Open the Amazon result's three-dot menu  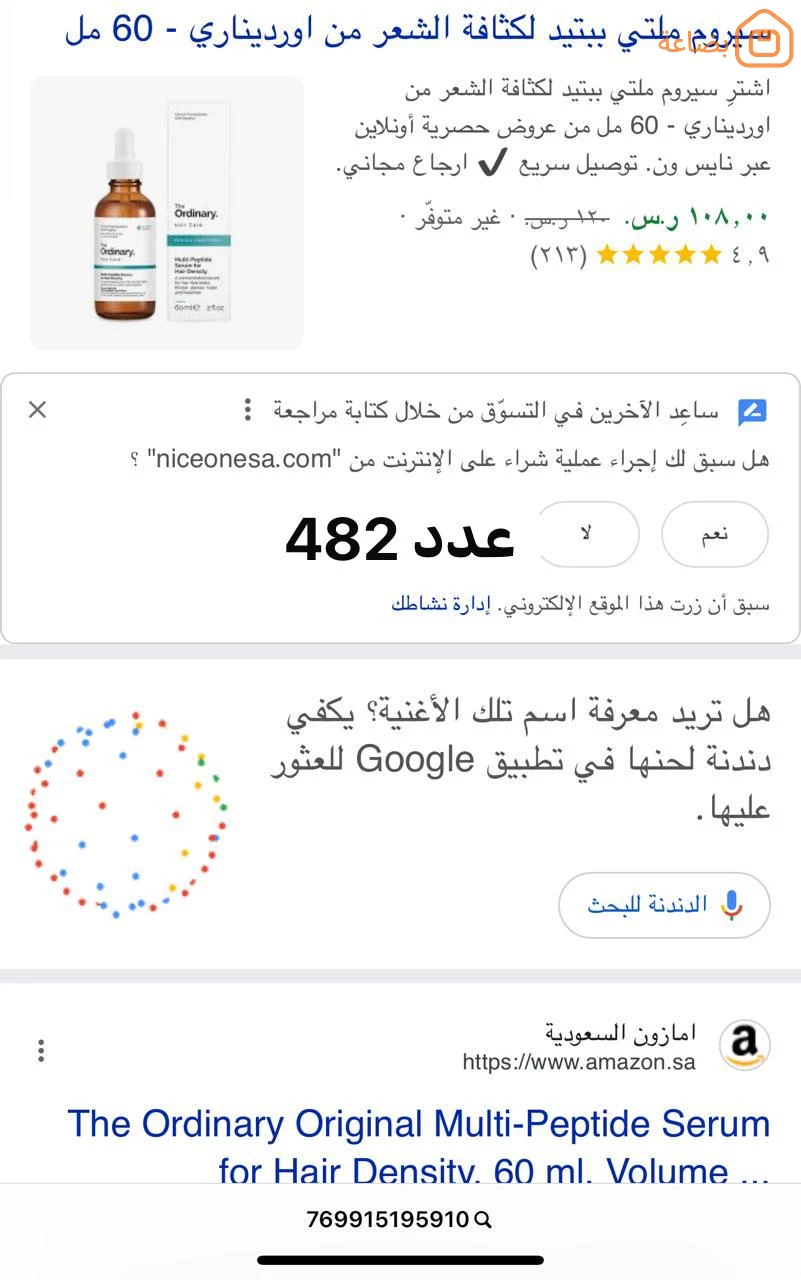tap(41, 1050)
